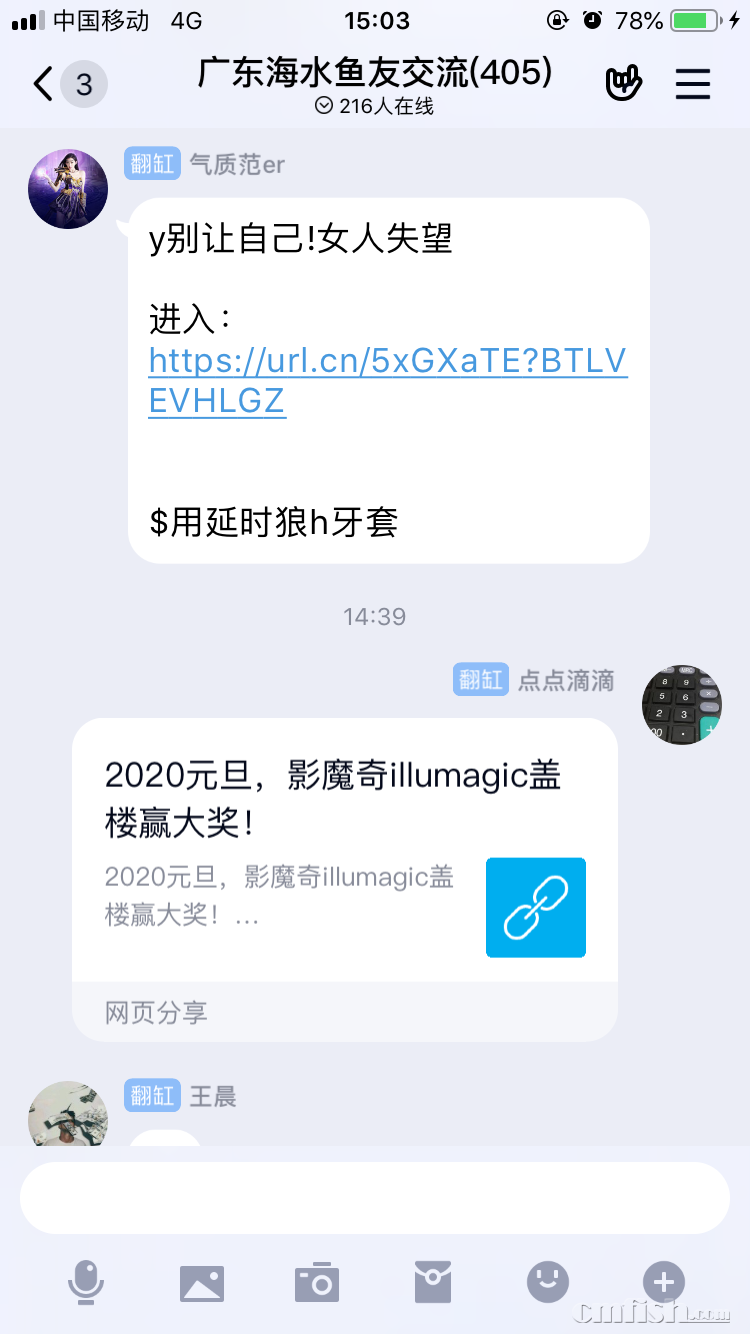Tap 点点滴滴's calculator avatar
The image size is (750, 1334).
click(681, 704)
